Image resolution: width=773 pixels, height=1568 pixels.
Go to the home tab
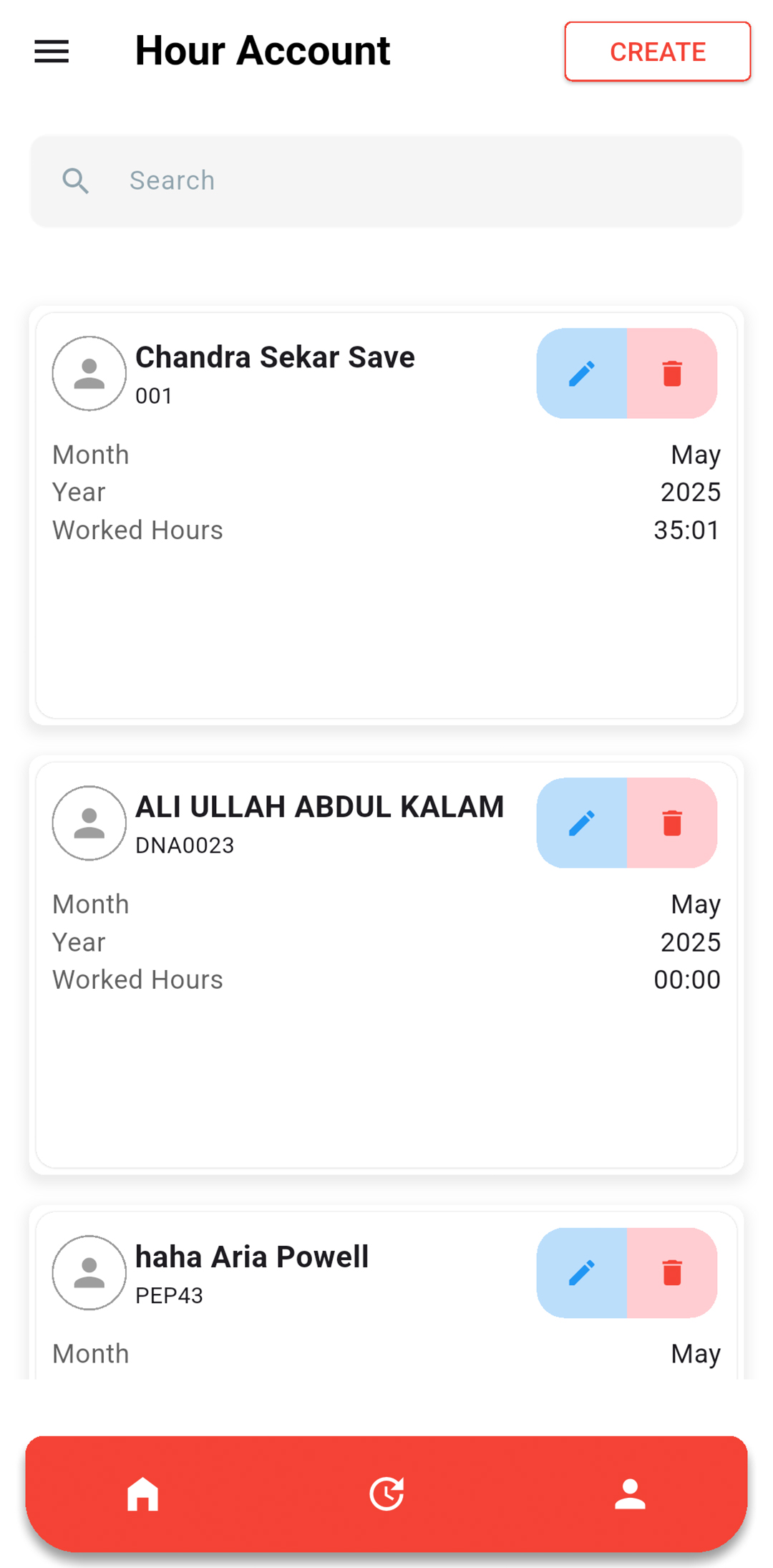tap(142, 1494)
